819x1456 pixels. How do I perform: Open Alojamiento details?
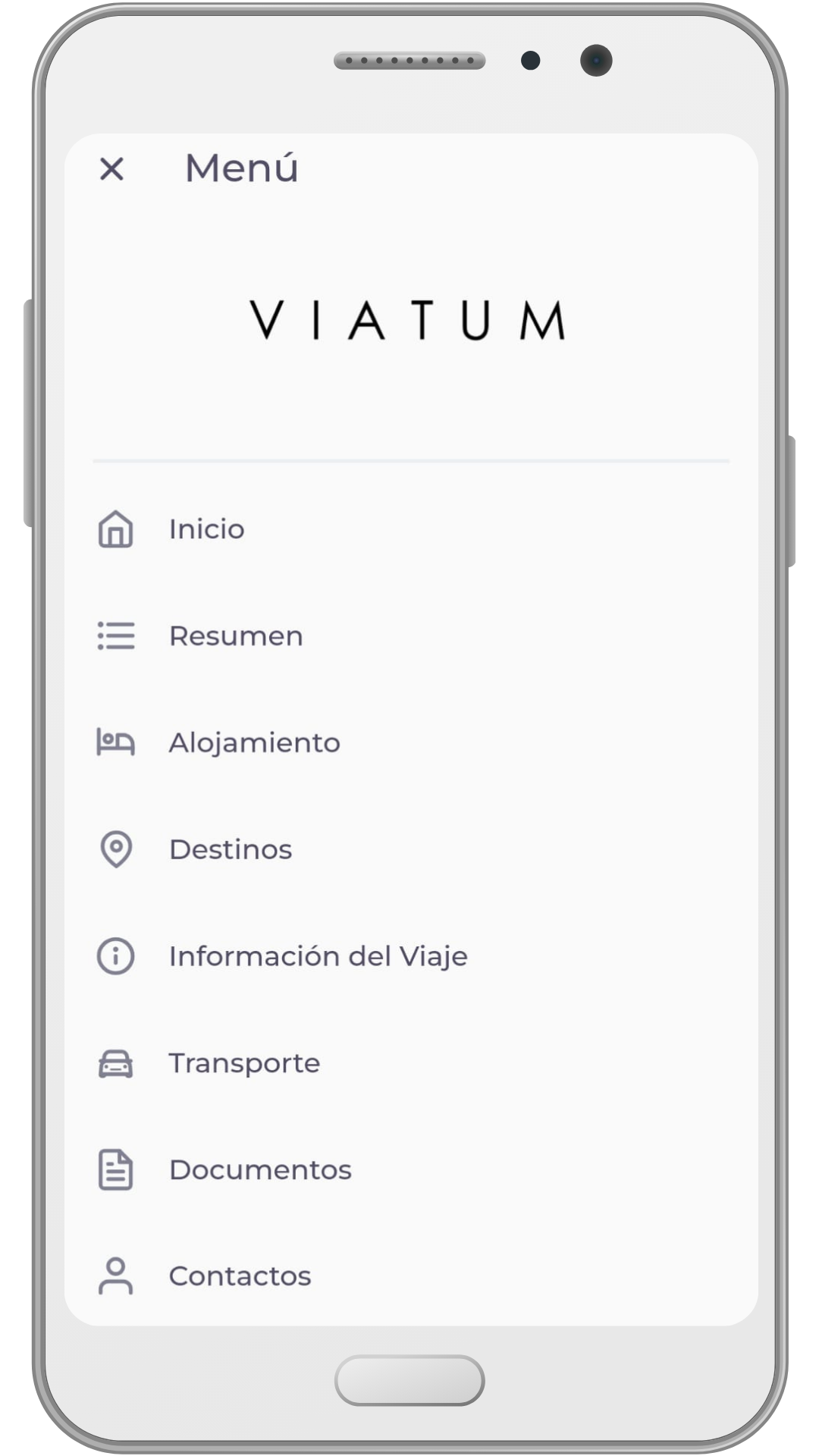point(253,743)
